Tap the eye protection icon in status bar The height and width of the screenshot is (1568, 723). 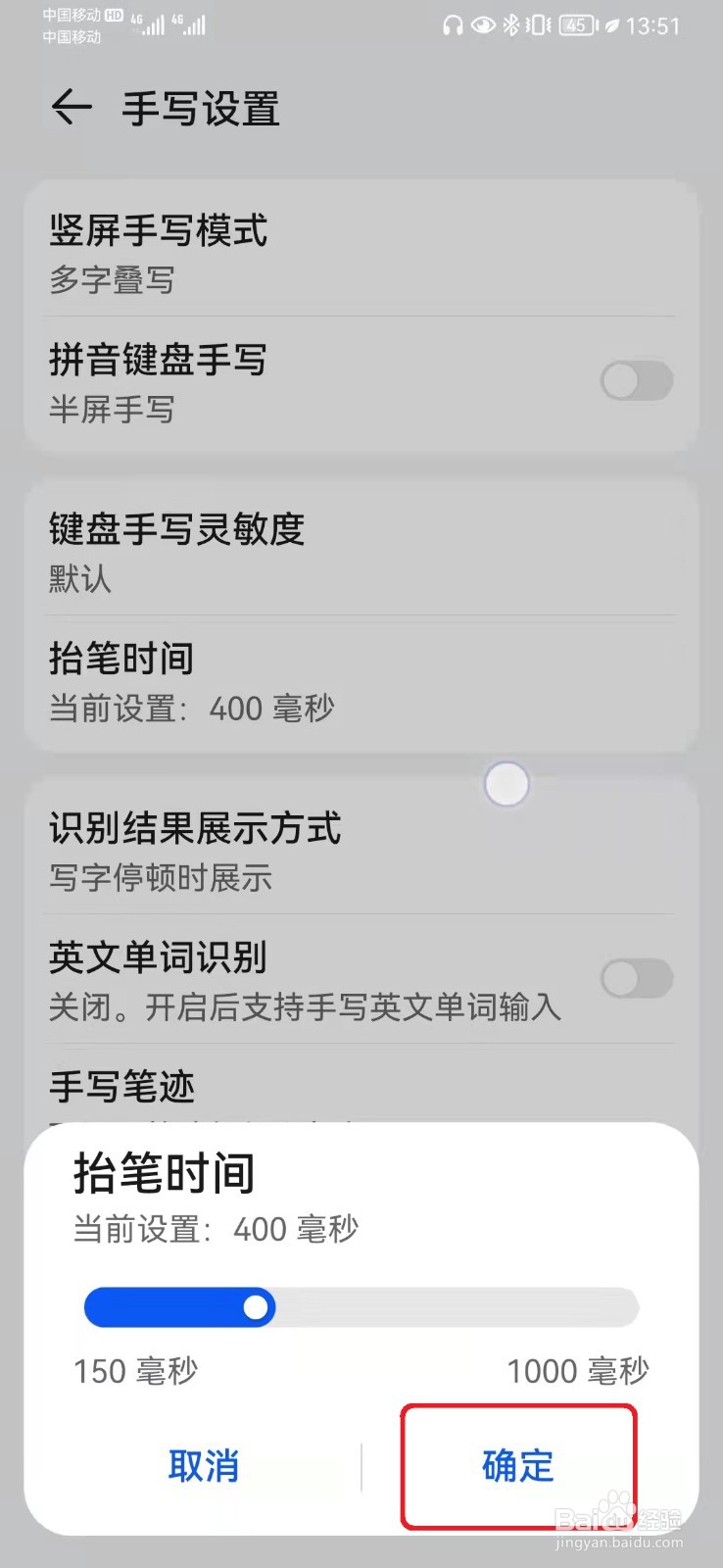(x=481, y=25)
